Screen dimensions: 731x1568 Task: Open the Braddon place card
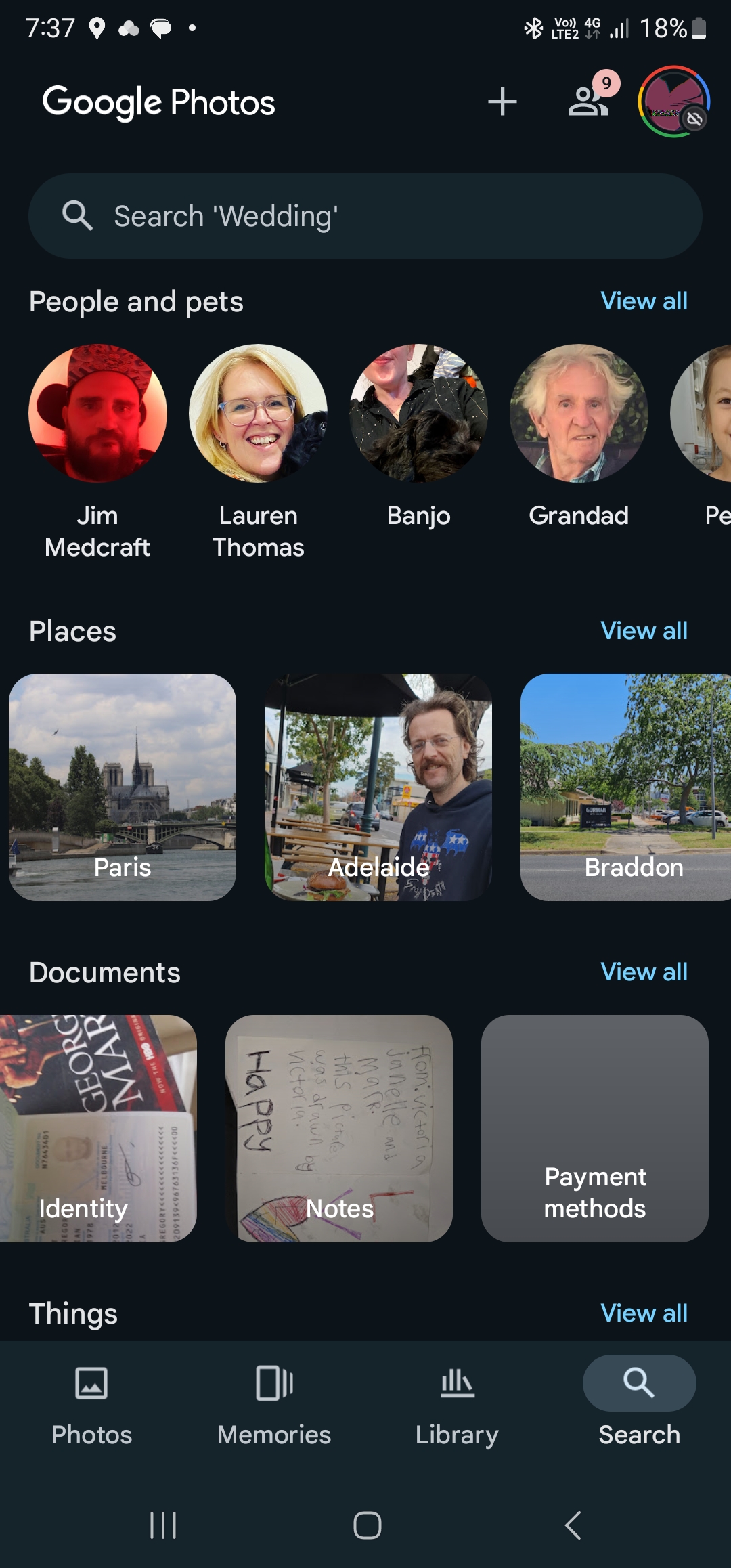(625, 787)
